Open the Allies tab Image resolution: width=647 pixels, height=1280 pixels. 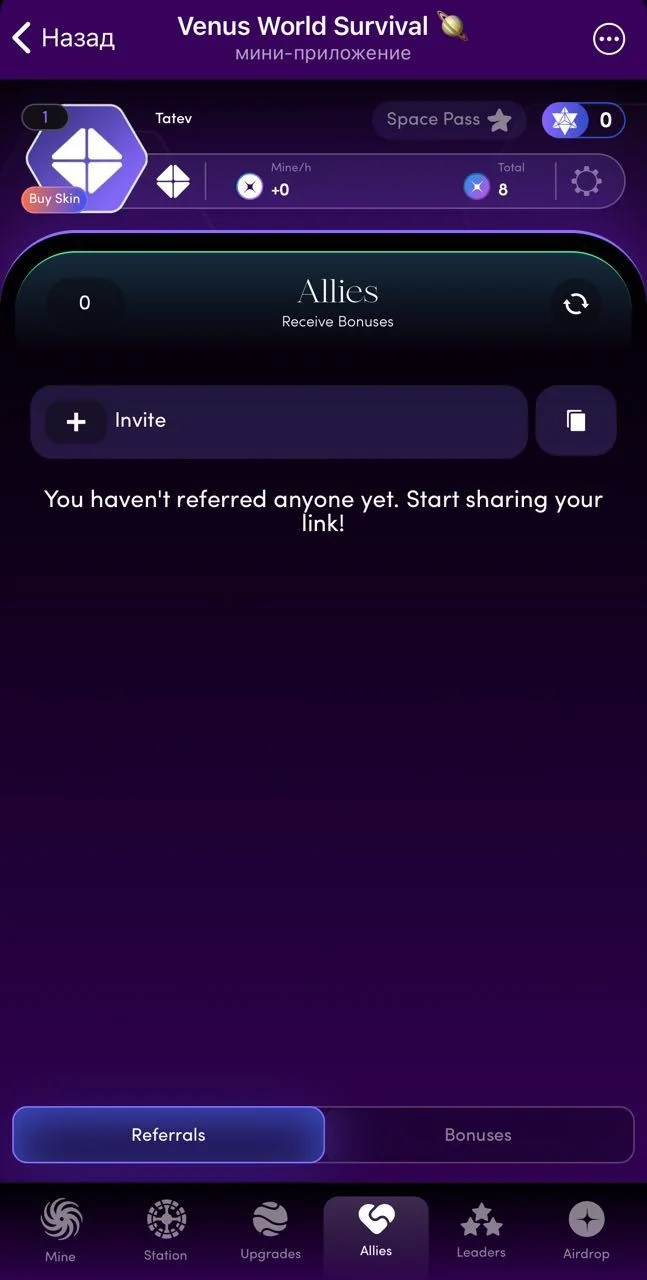(376, 1231)
